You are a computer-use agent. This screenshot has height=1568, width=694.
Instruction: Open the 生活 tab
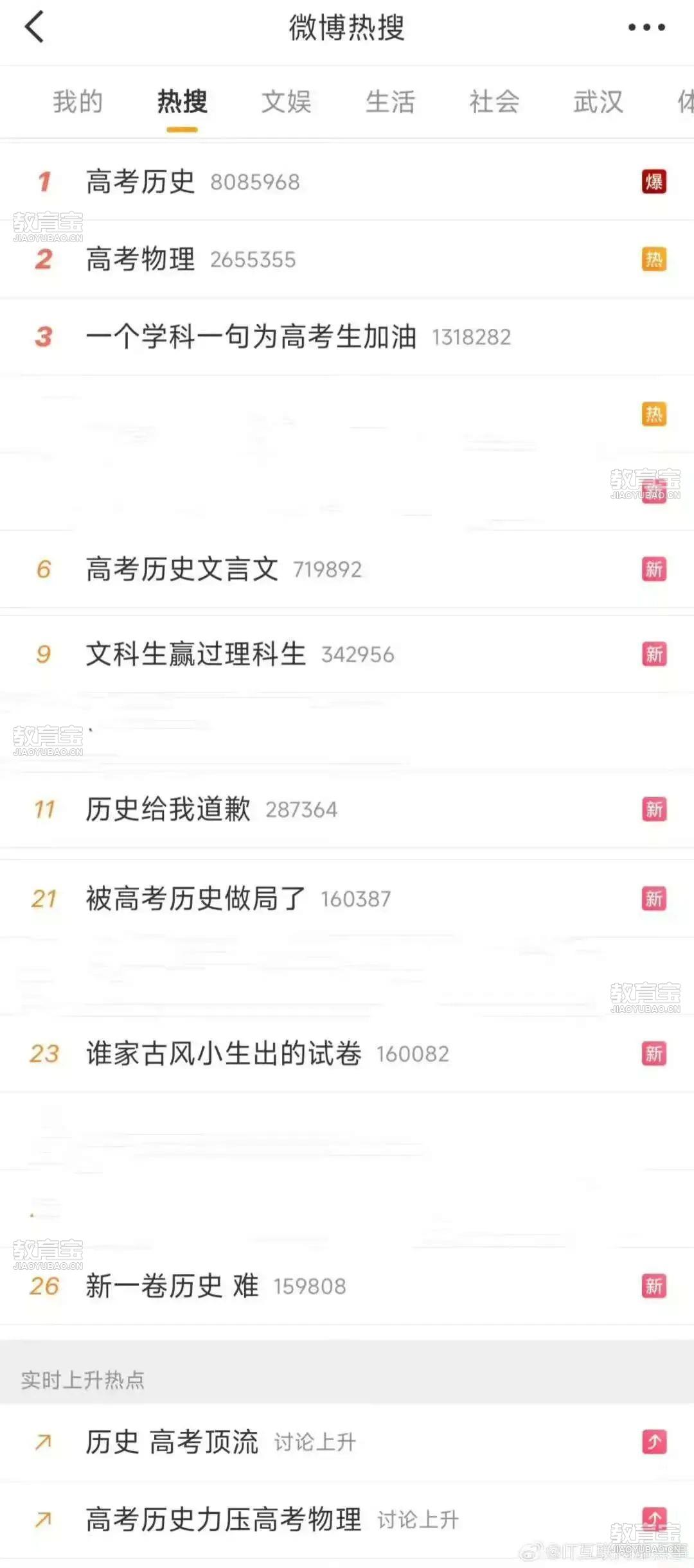(391, 101)
